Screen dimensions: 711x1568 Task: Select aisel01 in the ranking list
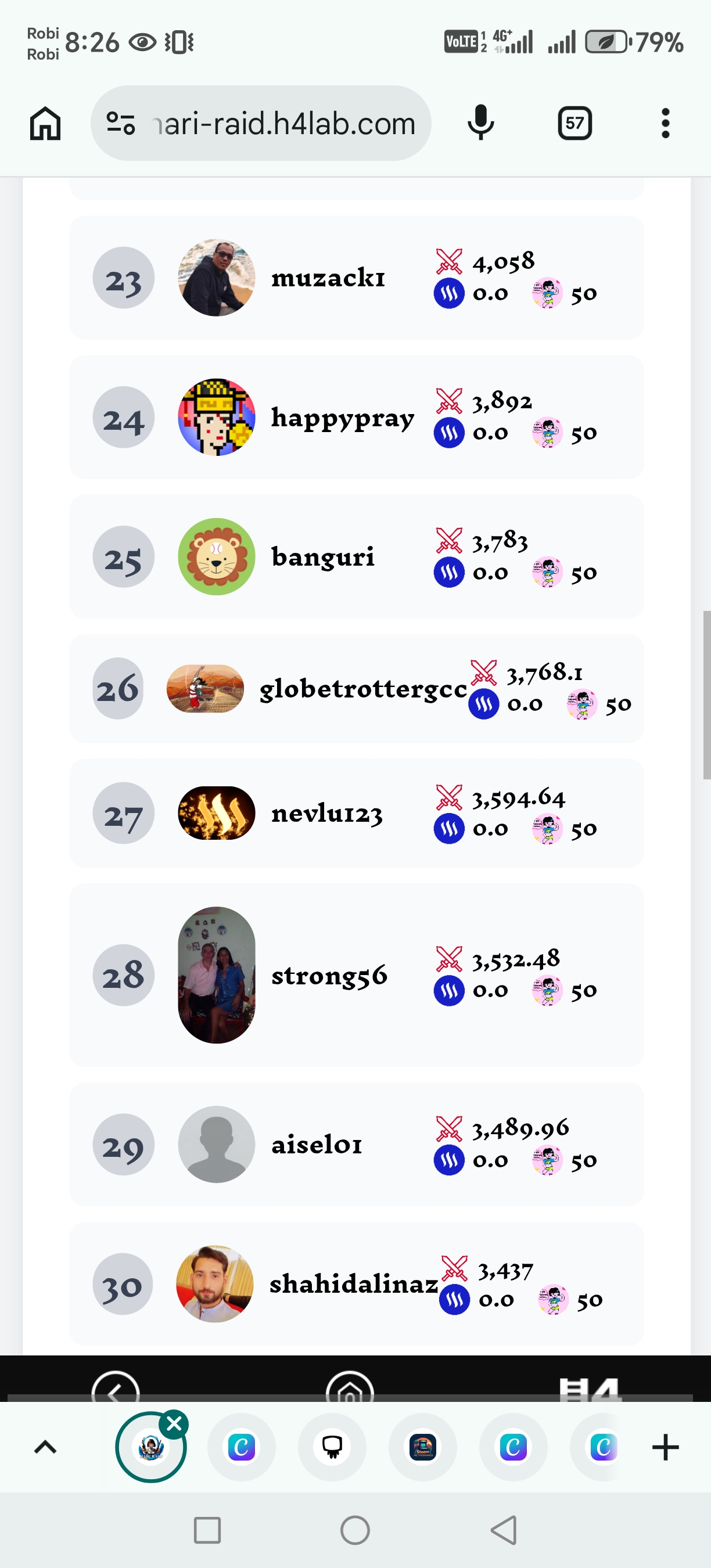click(317, 1145)
